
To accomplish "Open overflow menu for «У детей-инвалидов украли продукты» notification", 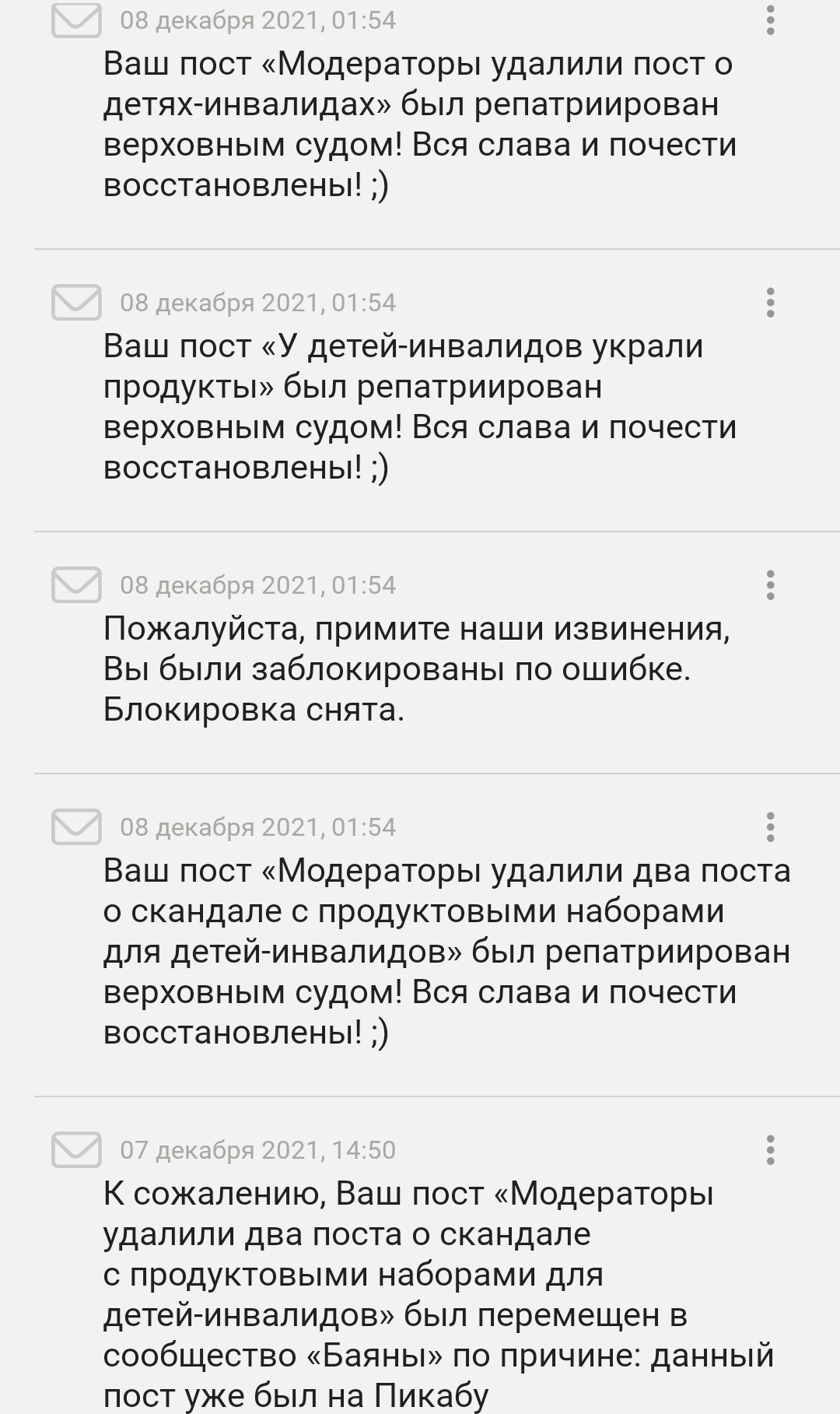I will pyautogui.click(x=770, y=302).
